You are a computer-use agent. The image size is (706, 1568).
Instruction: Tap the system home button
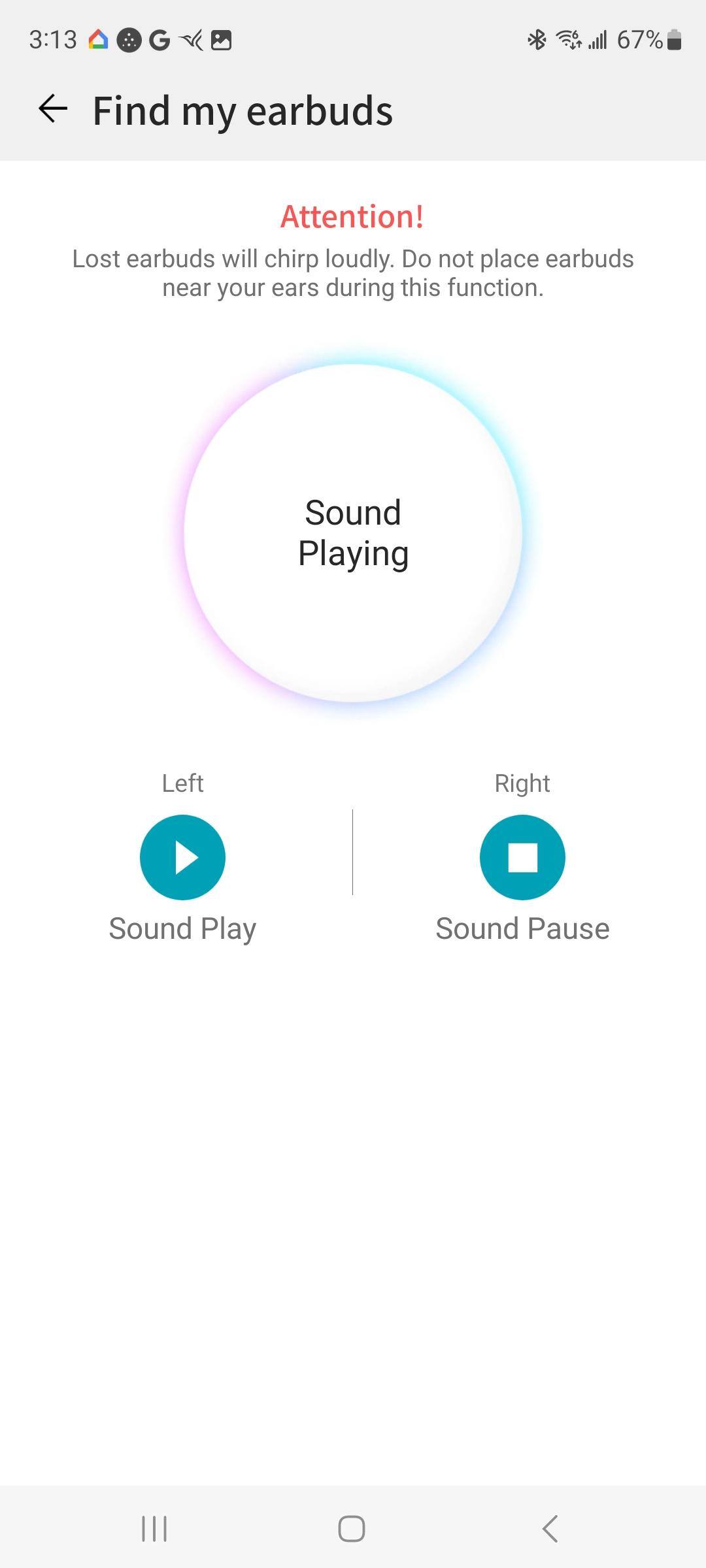tap(352, 1529)
